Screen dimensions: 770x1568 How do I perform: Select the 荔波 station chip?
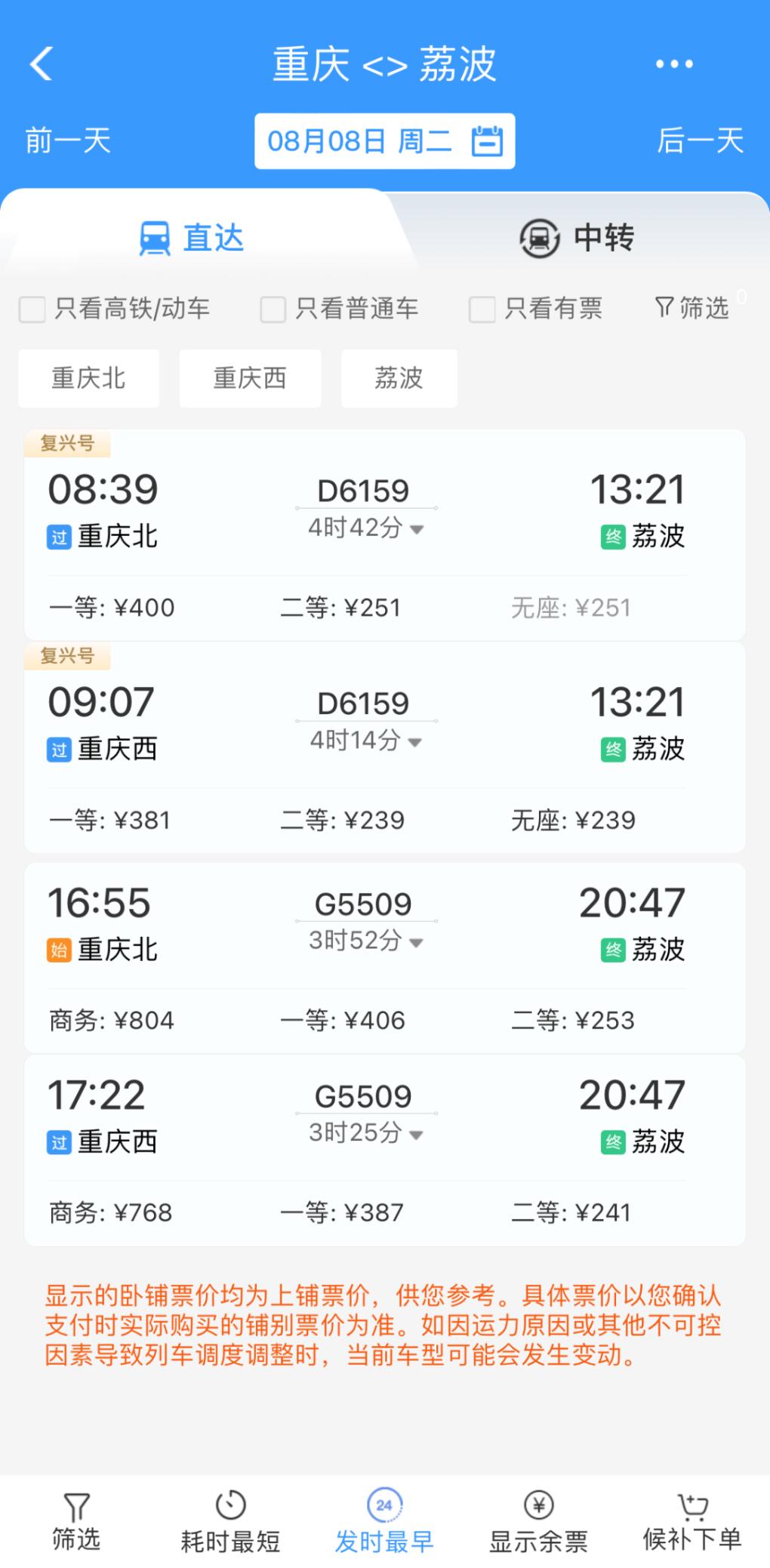click(399, 378)
